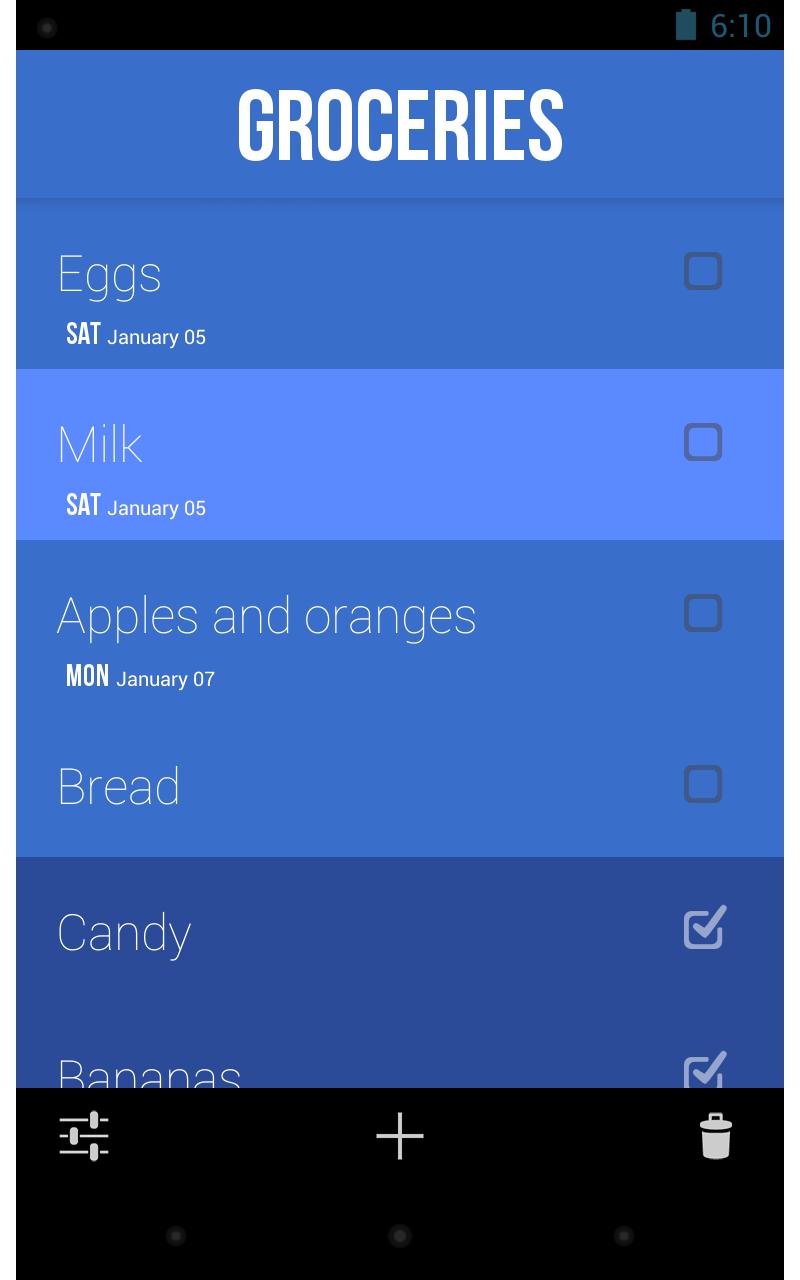Uncheck the completed Candy item

tap(703, 929)
